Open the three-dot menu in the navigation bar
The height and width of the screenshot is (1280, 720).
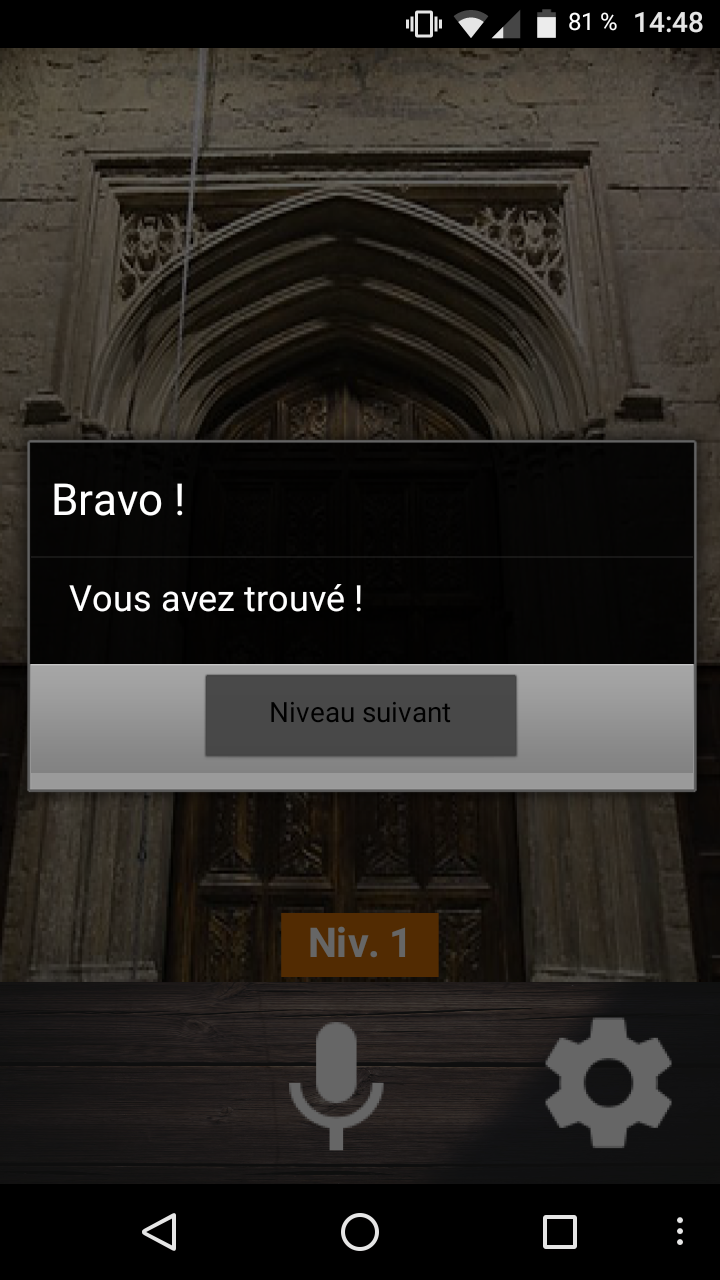[680, 1232]
